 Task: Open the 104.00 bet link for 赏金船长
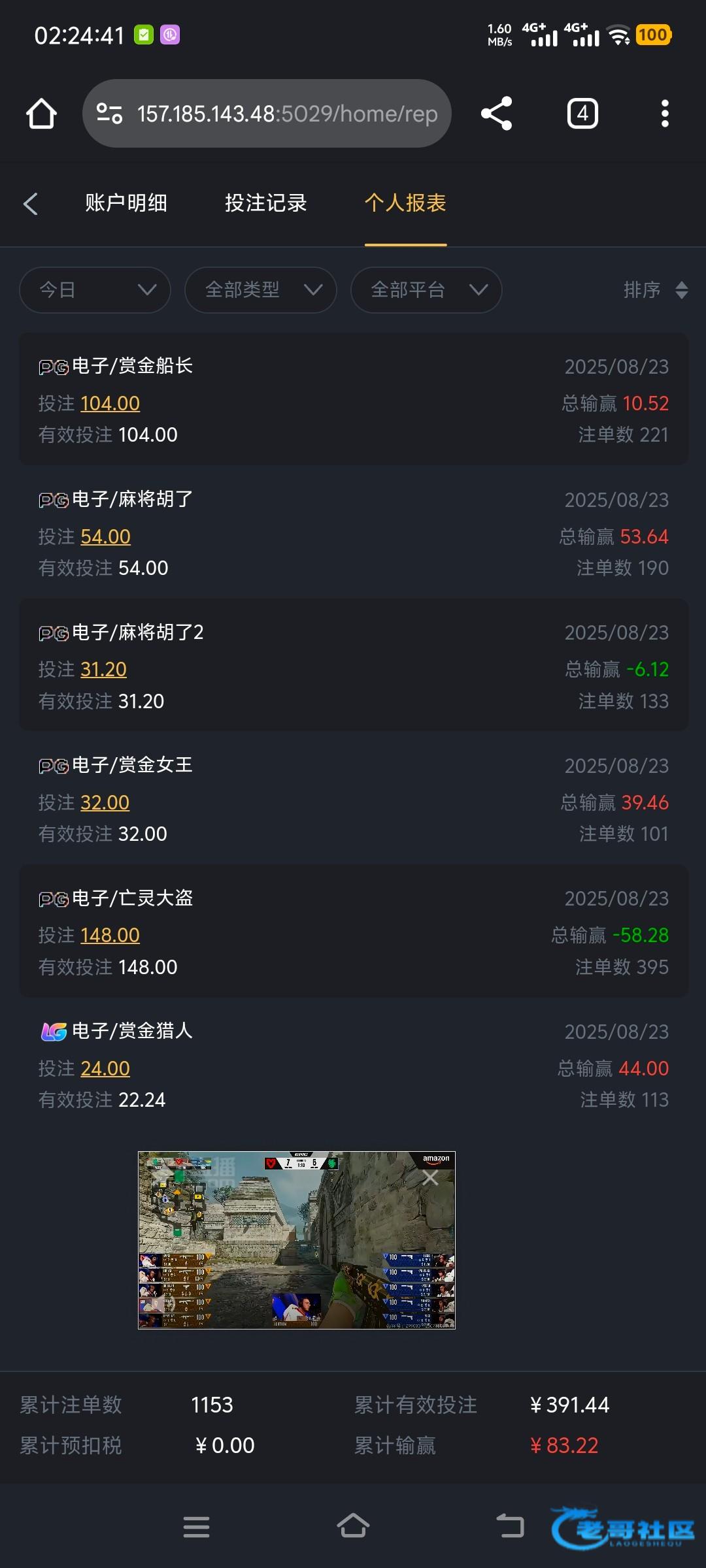110,403
